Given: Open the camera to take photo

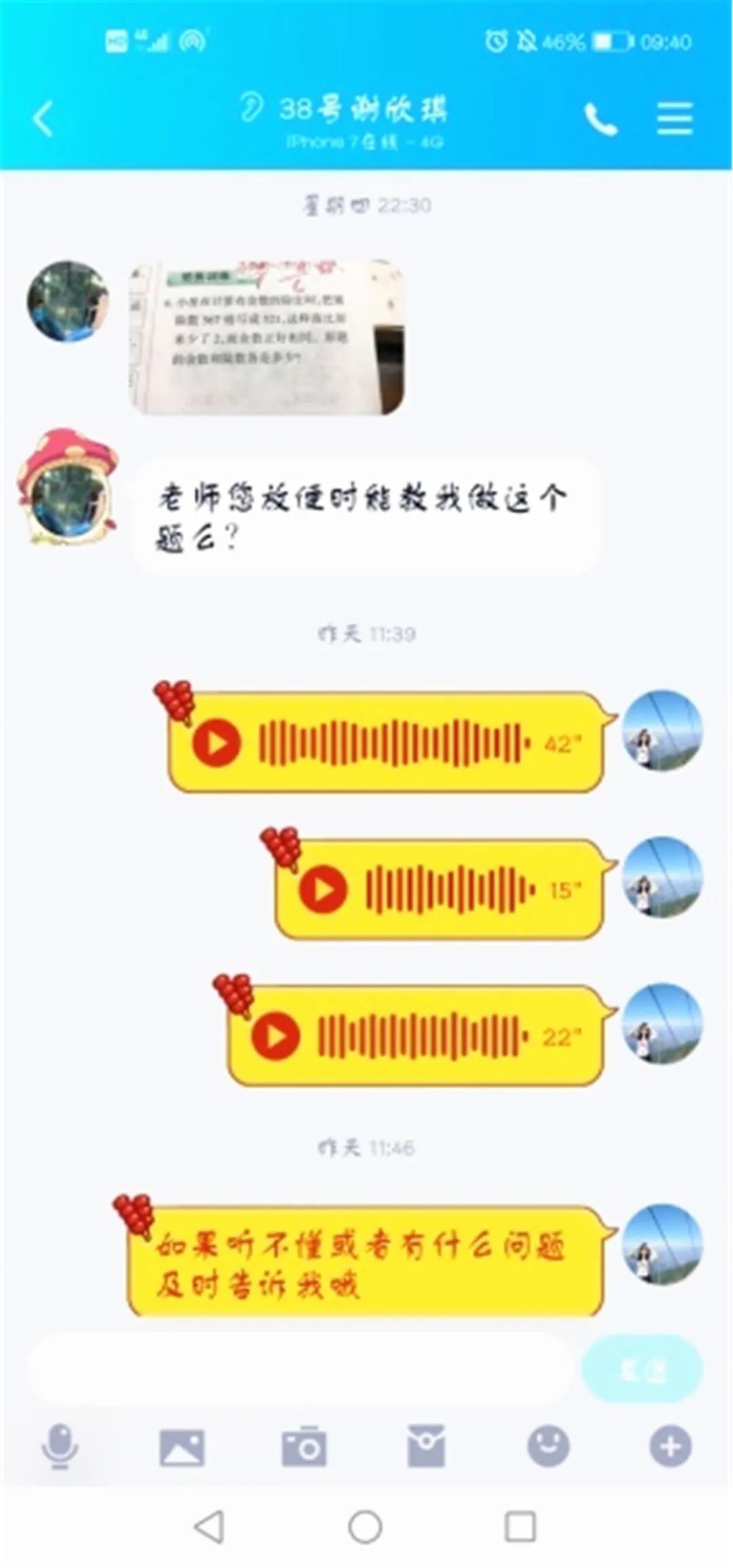Looking at the screenshot, I should coord(304,1447).
